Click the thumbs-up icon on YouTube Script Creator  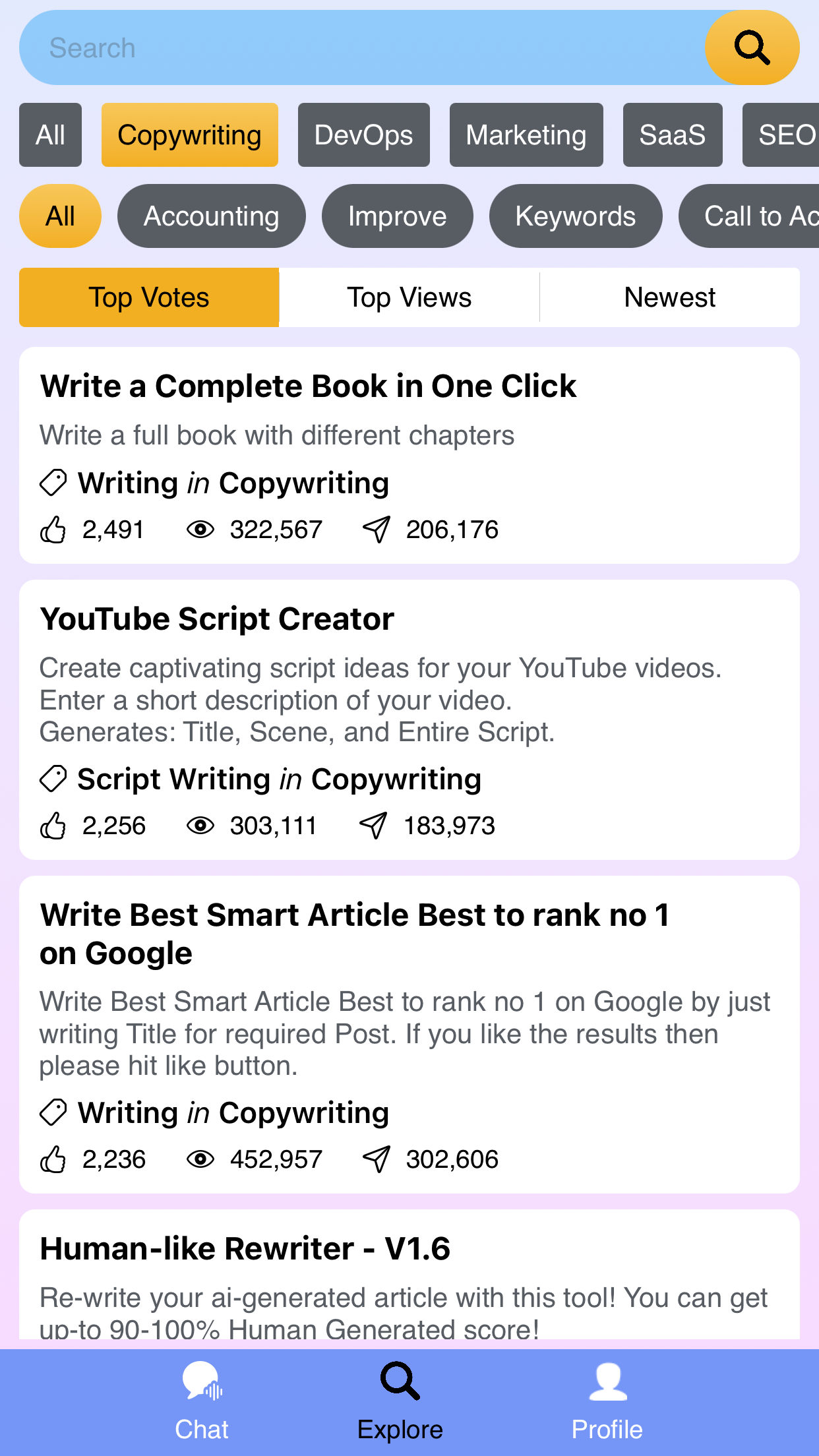coord(55,825)
